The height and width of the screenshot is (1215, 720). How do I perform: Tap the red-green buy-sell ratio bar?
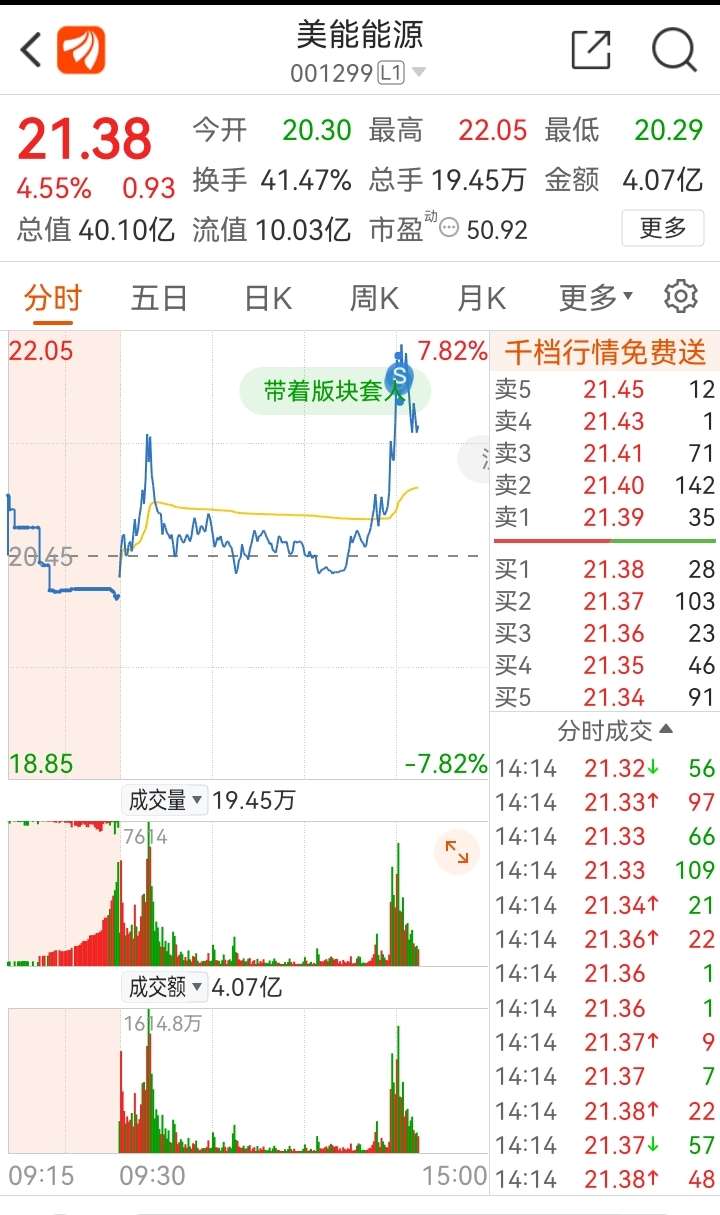point(601,543)
